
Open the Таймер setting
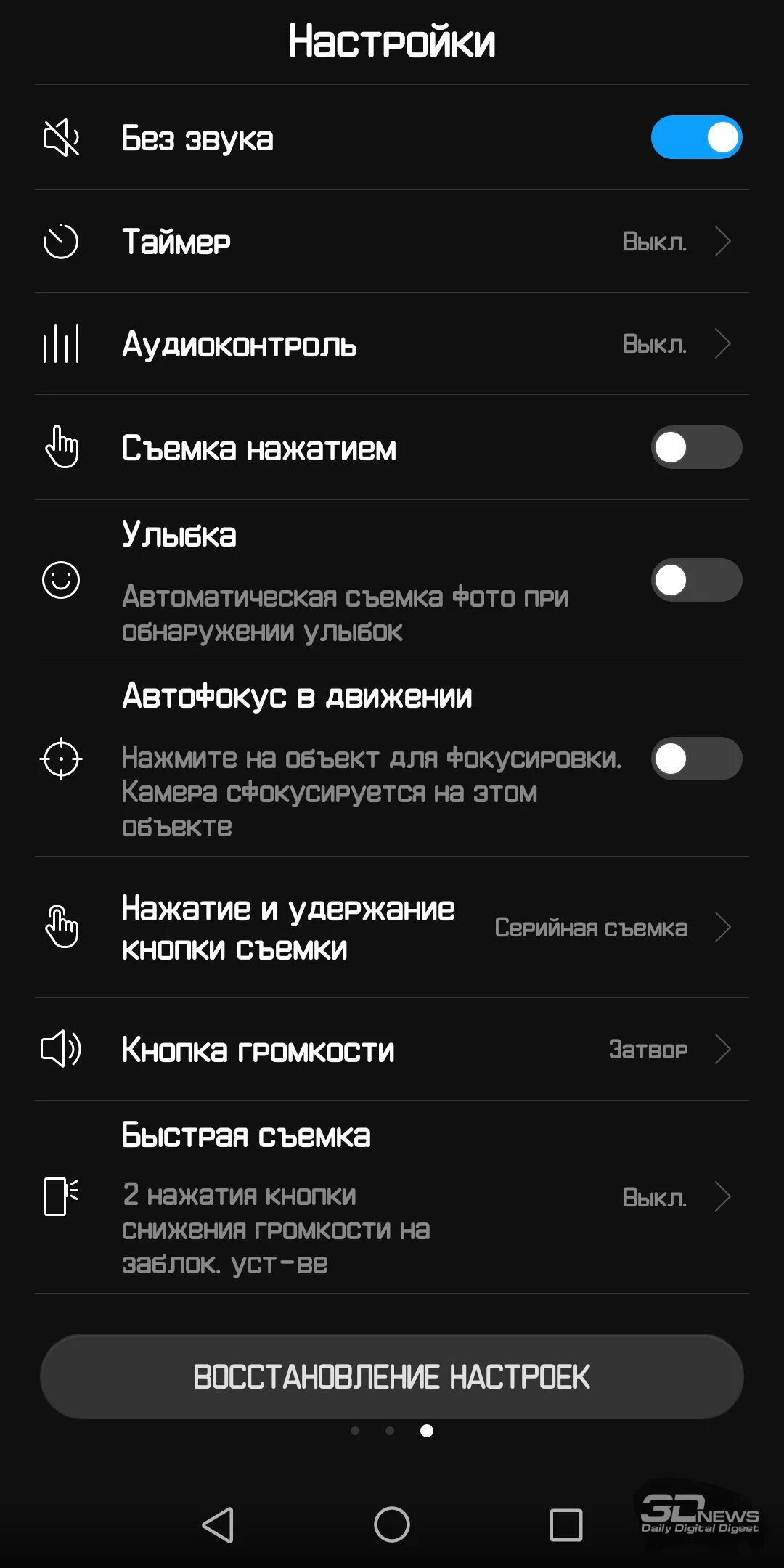point(392,242)
